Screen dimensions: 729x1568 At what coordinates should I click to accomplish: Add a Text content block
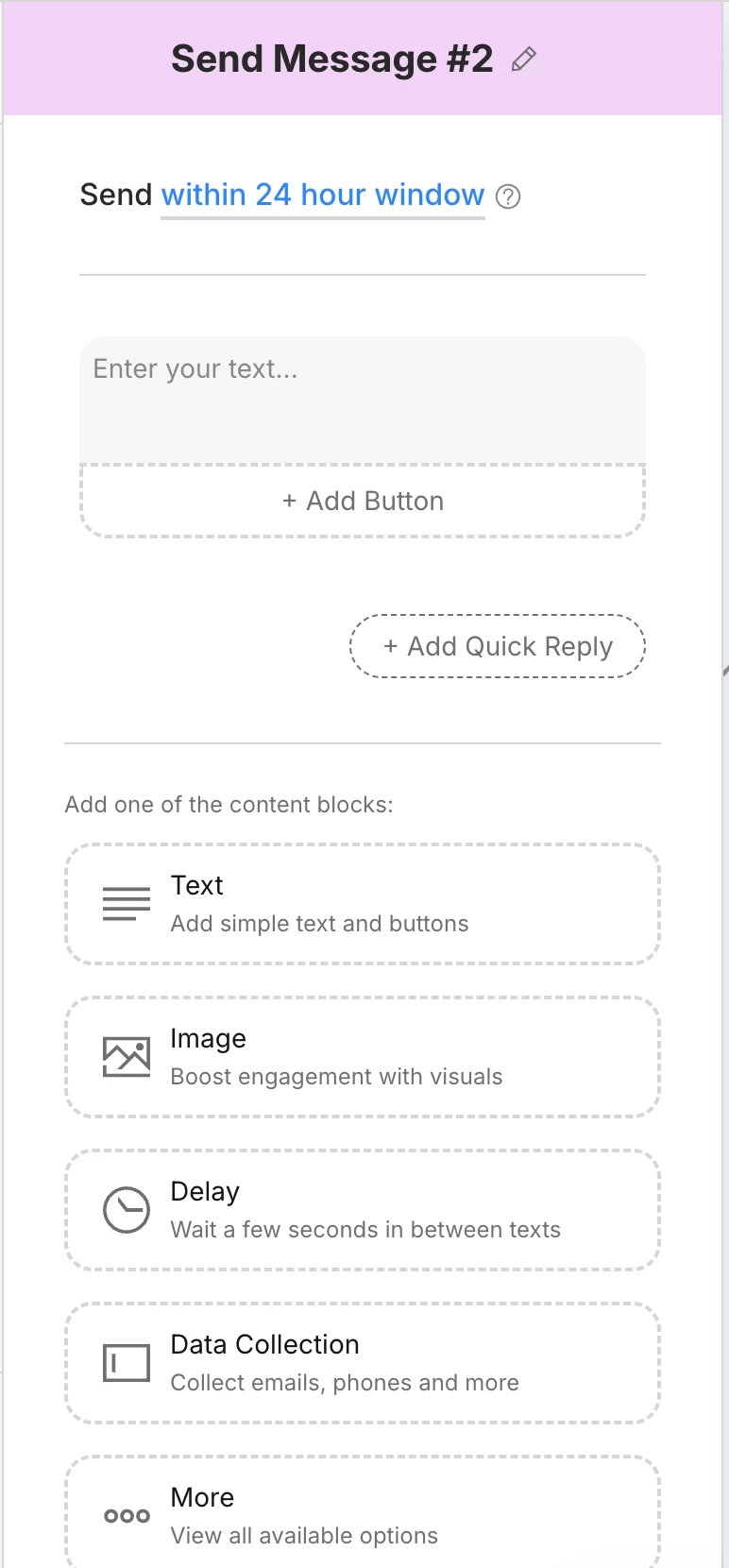pos(362,904)
